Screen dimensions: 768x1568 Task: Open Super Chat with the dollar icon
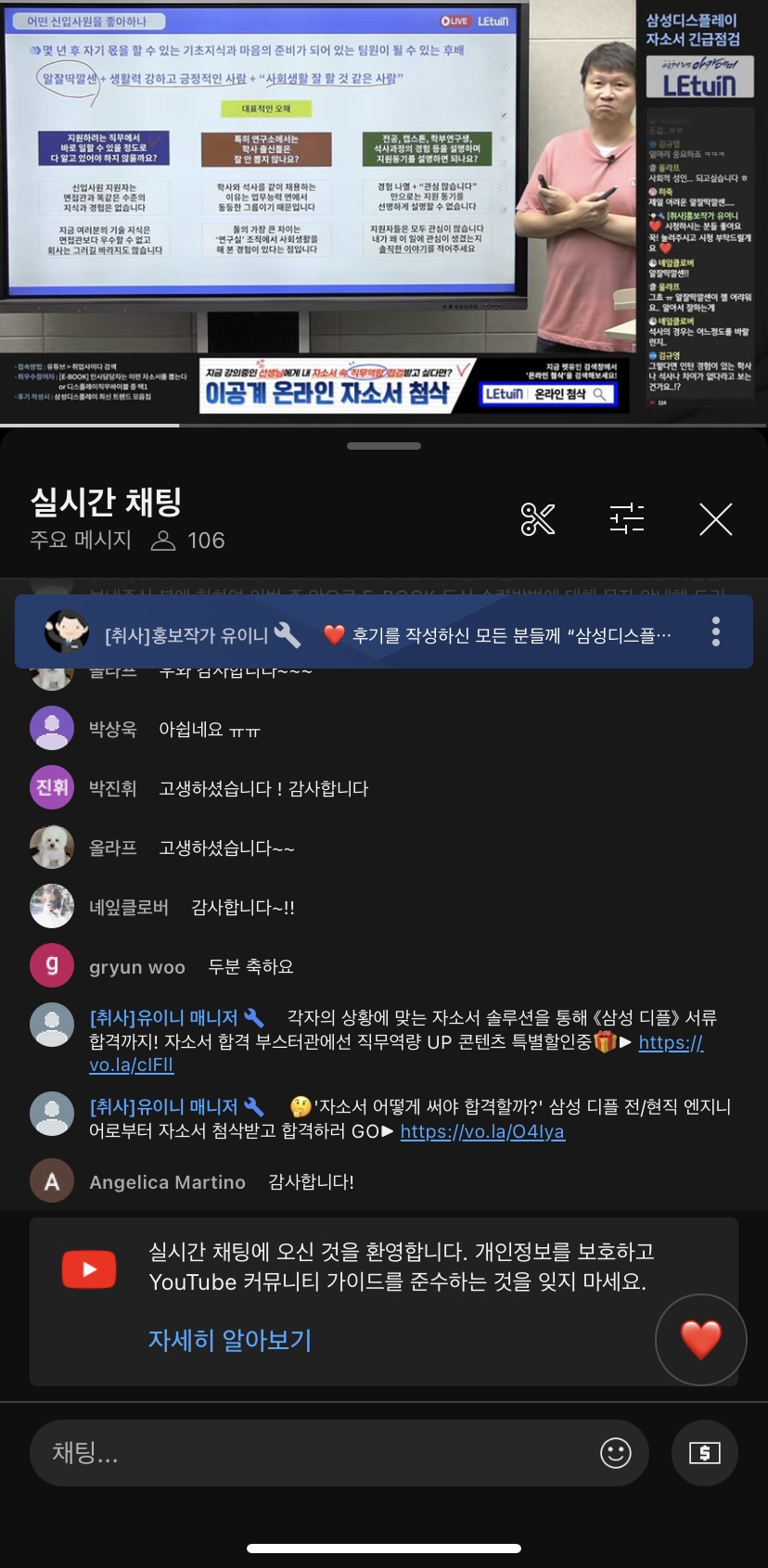705,1453
